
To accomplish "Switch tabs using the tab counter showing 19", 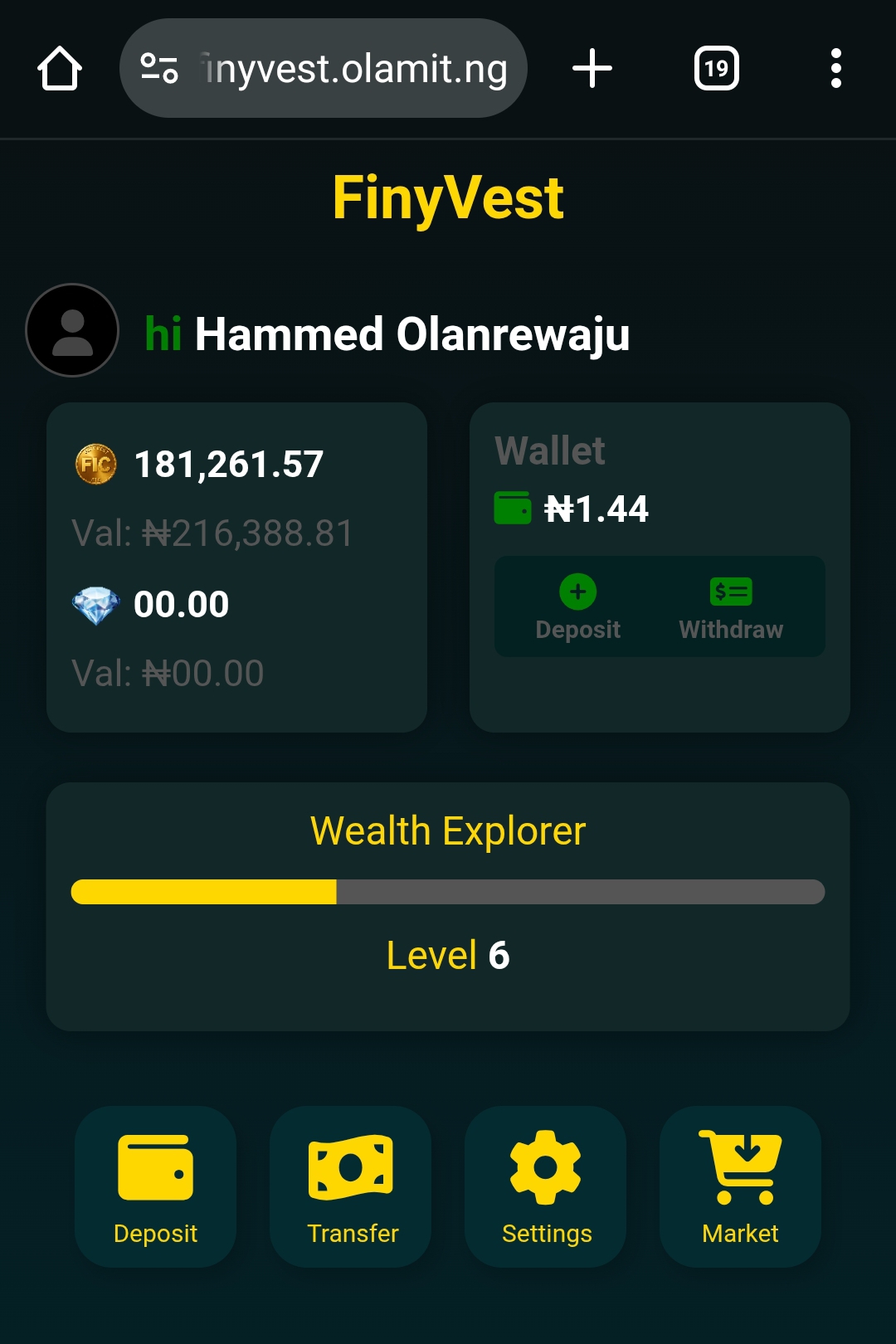I will point(716,68).
